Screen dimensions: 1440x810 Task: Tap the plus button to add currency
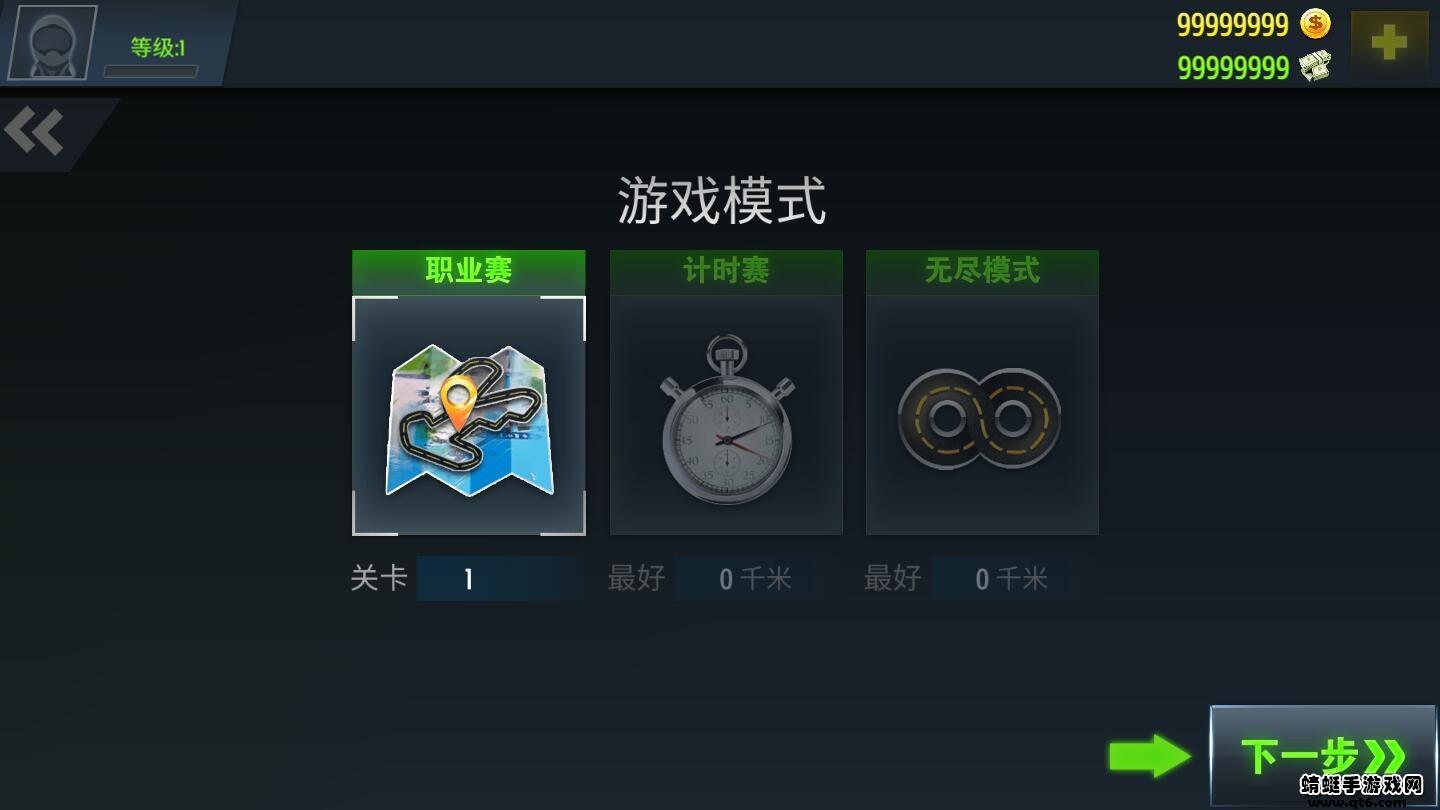[1388, 44]
